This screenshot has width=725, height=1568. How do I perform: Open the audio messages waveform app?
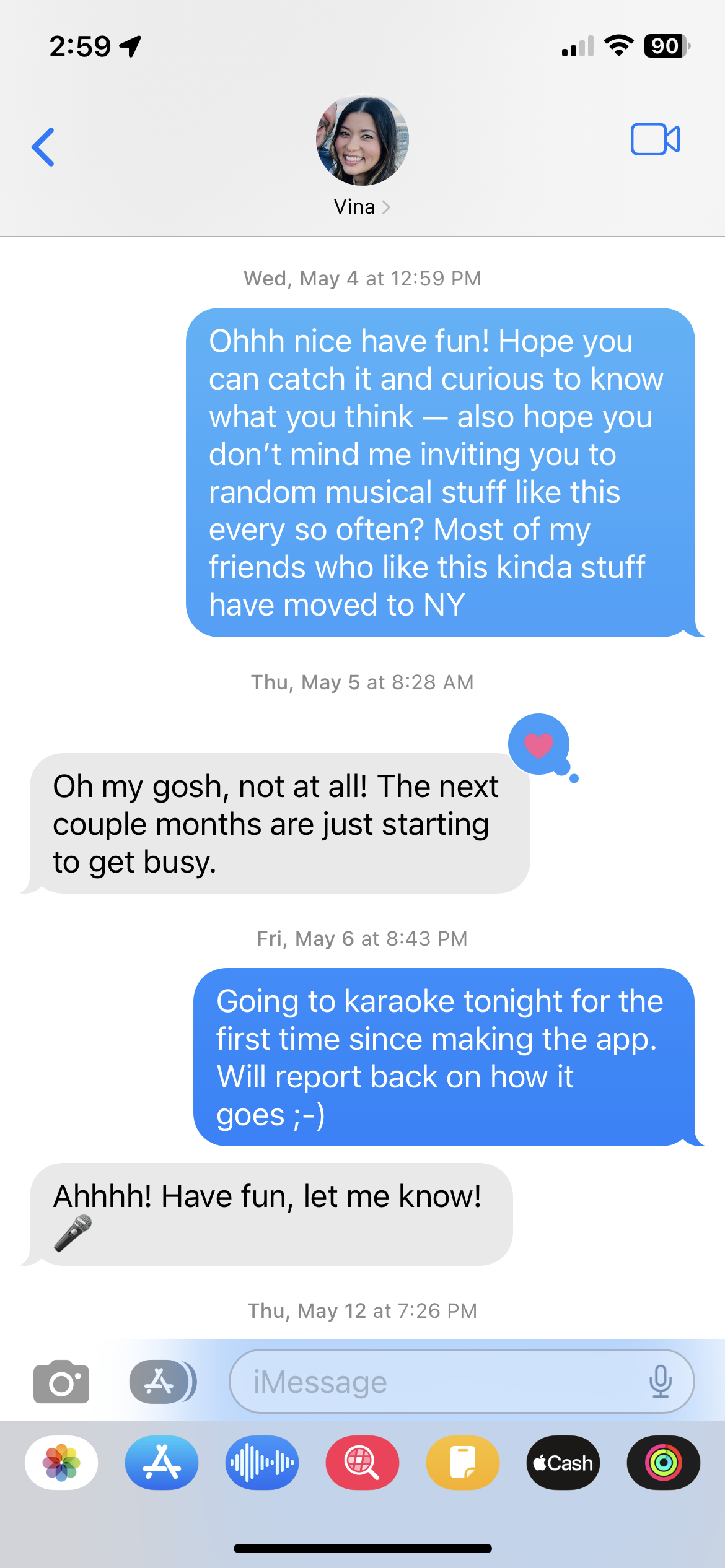[x=262, y=1463]
